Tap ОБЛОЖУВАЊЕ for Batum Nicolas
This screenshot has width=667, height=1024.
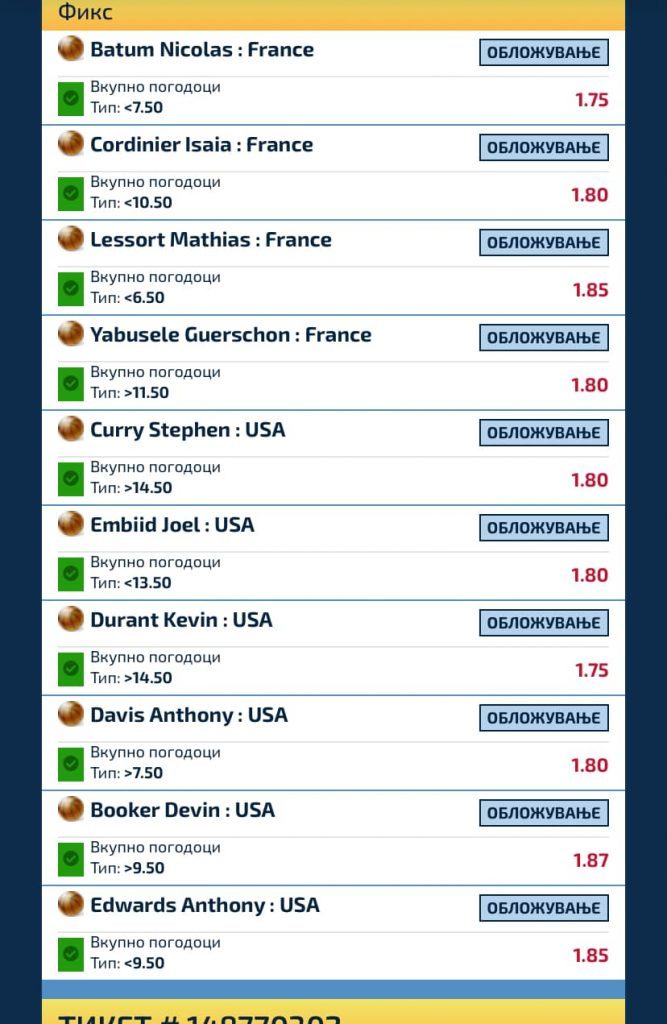click(543, 52)
